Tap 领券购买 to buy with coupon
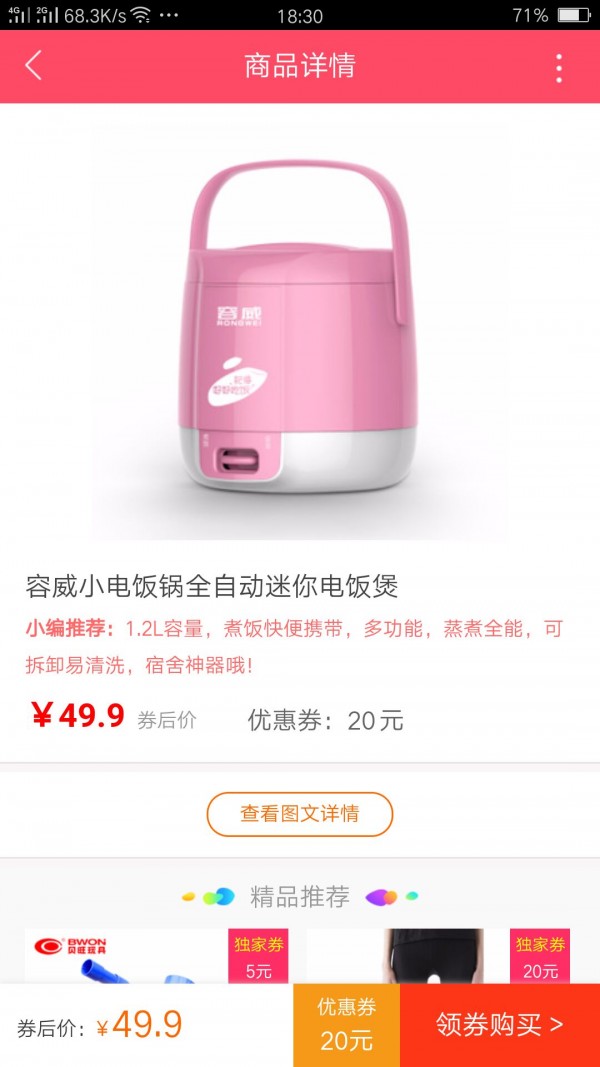 point(499,1025)
